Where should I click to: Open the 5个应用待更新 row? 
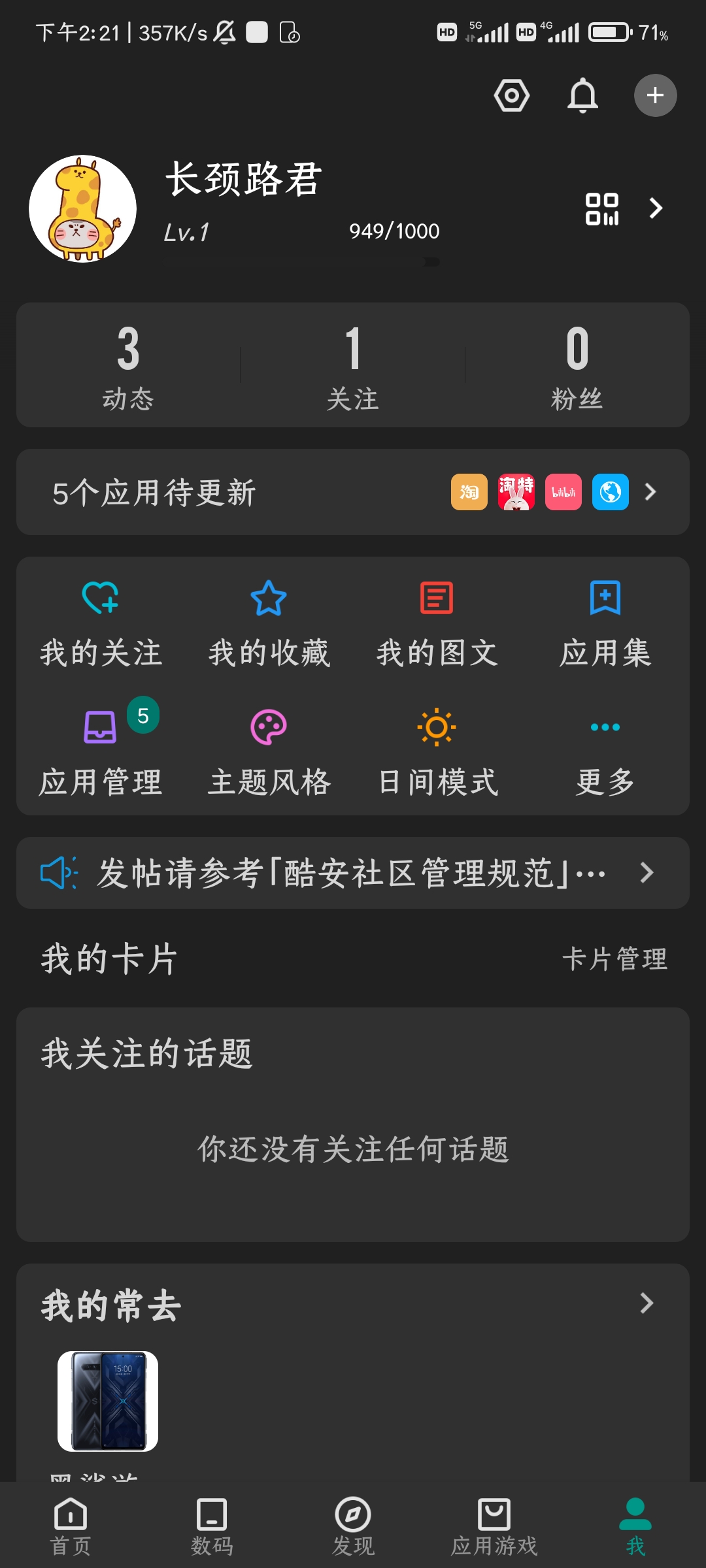[x=353, y=492]
